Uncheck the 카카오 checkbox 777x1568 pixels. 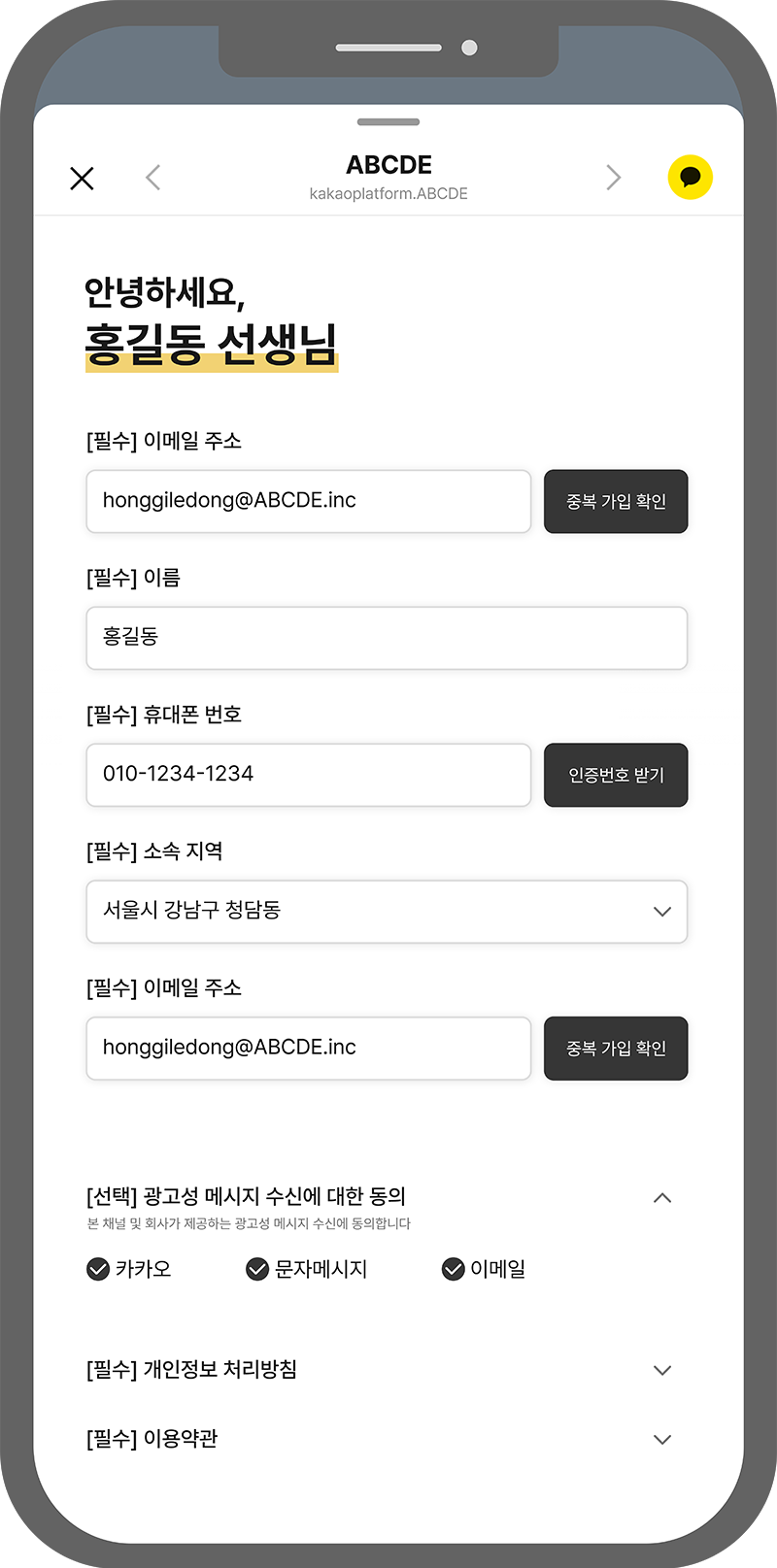(x=98, y=1269)
